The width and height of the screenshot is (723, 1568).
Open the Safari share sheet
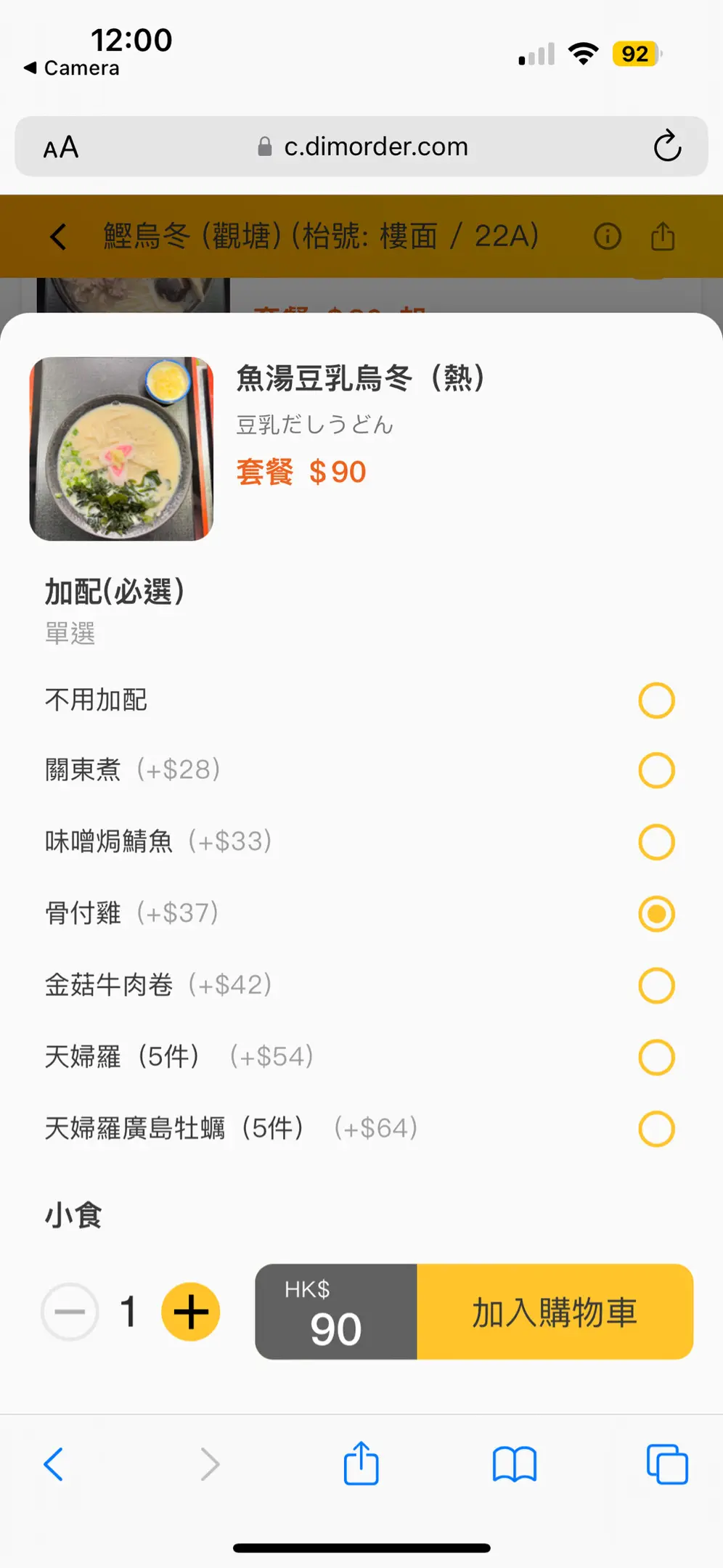[361, 1464]
